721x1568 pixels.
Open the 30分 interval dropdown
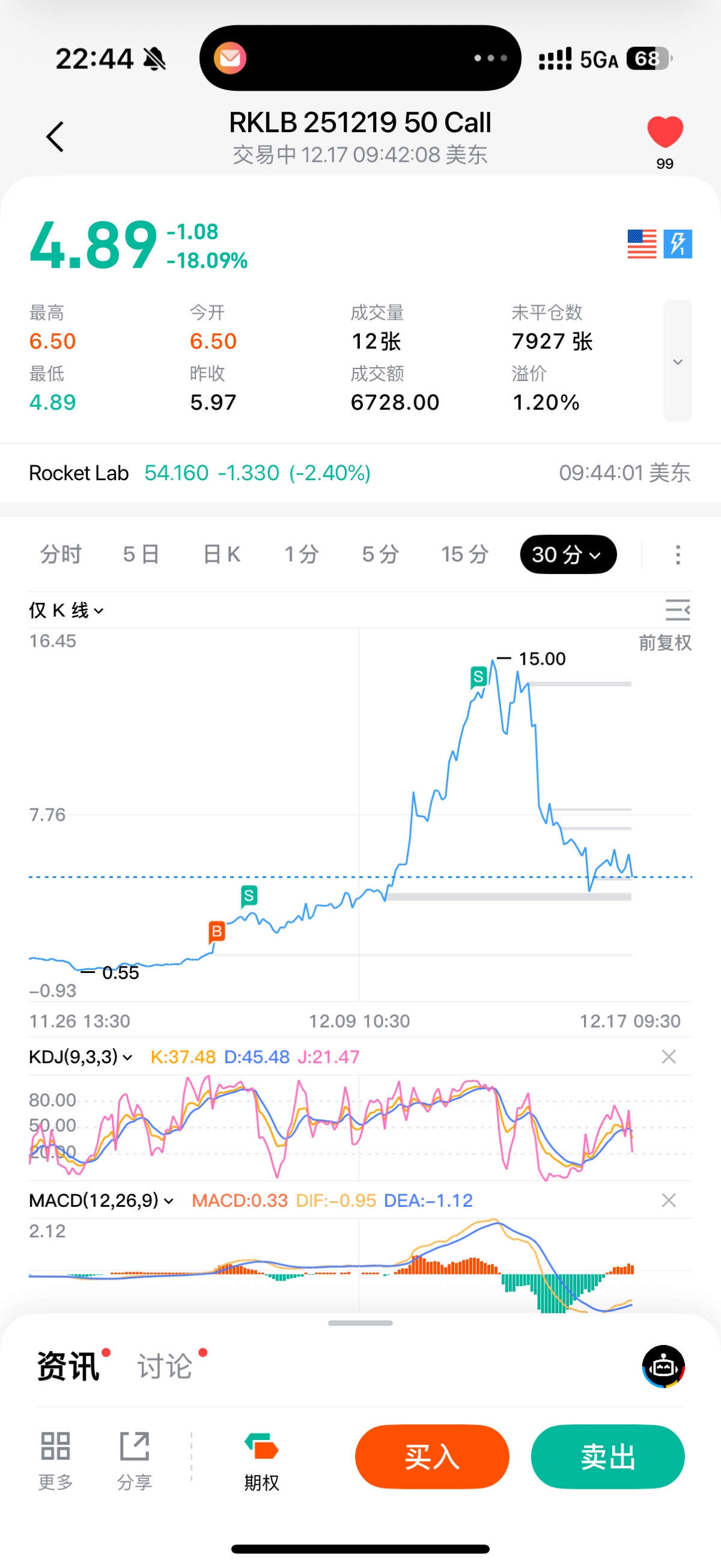(568, 554)
